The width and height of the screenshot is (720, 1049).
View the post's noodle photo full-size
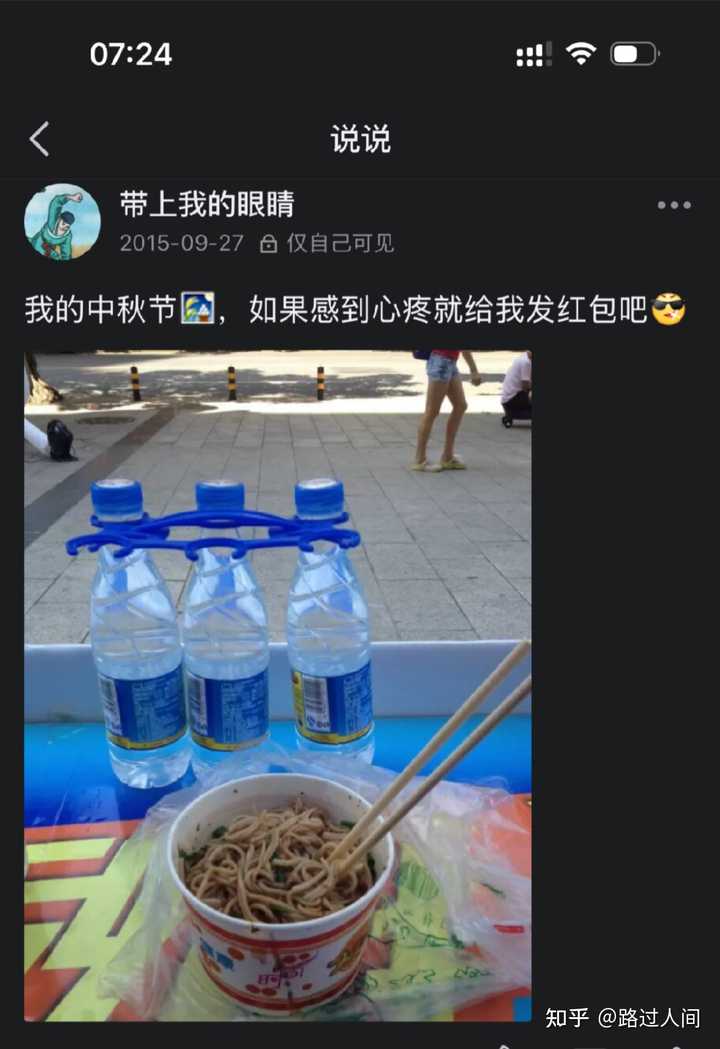(277, 685)
